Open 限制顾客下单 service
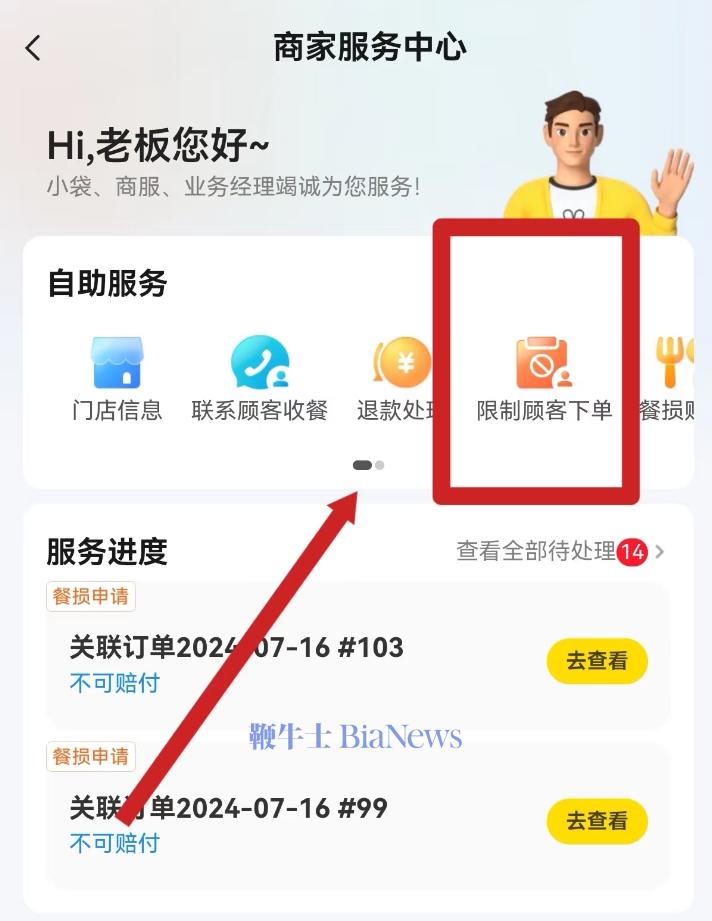This screenshot has width=712, height=921. pyautogui.click(x=543, y=378)
